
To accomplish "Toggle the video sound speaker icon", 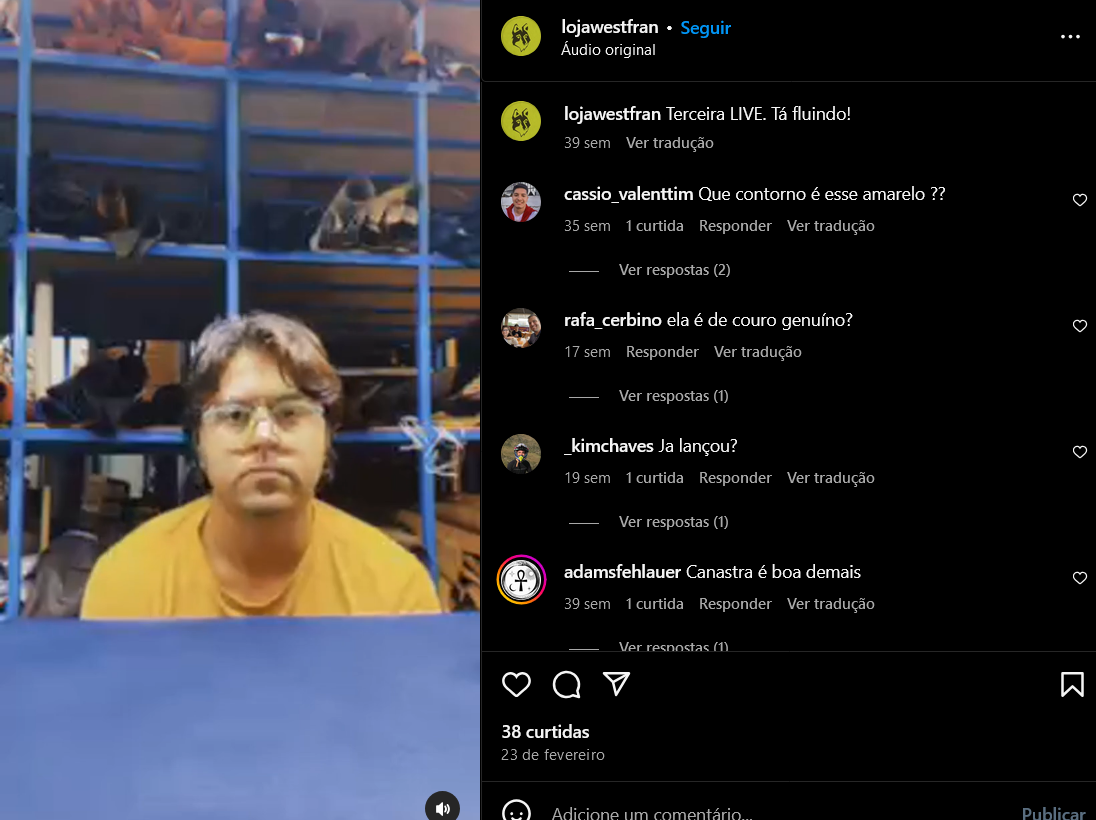I will coord(442,808).
